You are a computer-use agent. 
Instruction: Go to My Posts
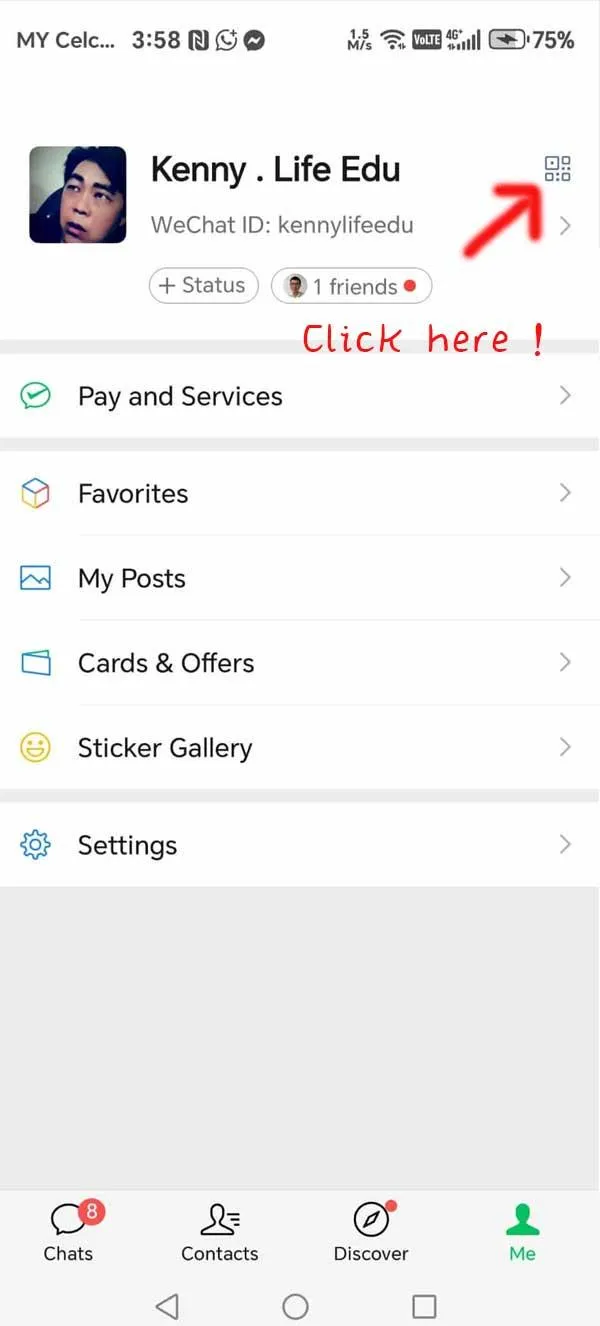132,578
